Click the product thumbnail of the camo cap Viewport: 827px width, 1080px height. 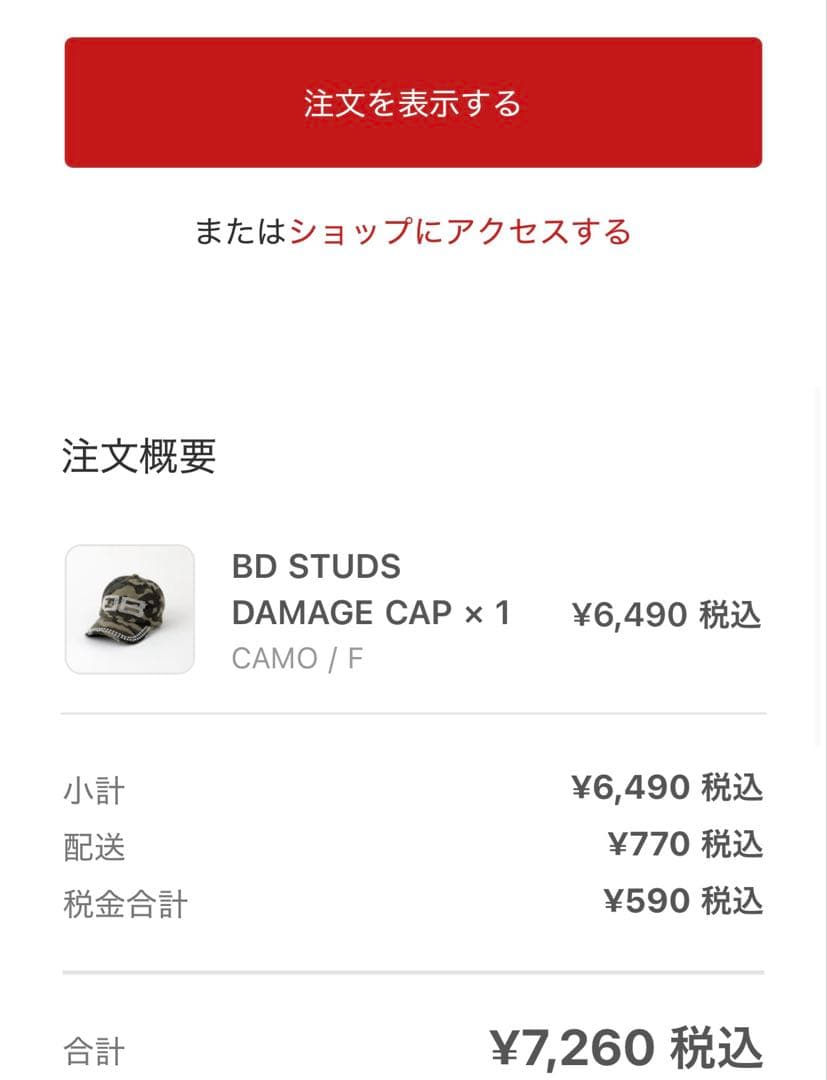130,608
